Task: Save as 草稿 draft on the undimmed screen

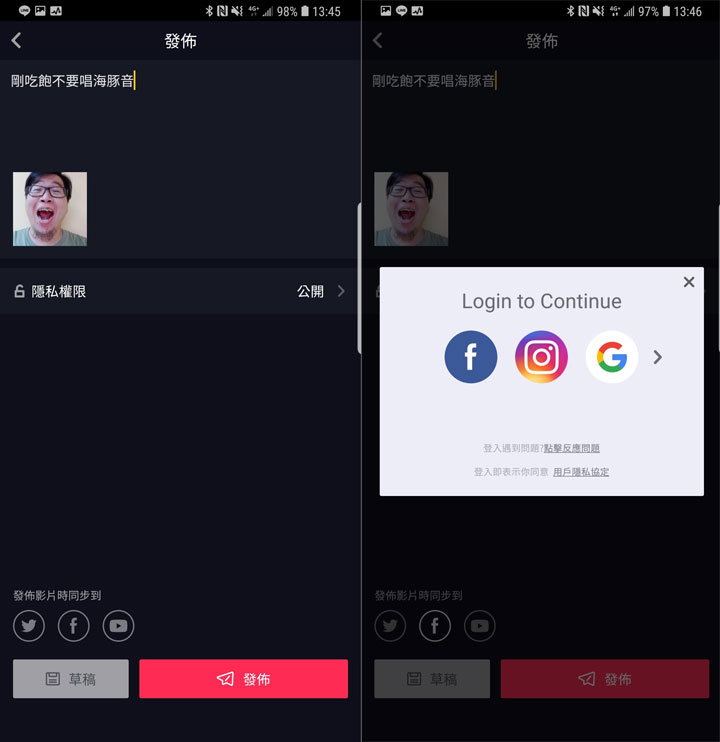Action: (x=71, y=679)
